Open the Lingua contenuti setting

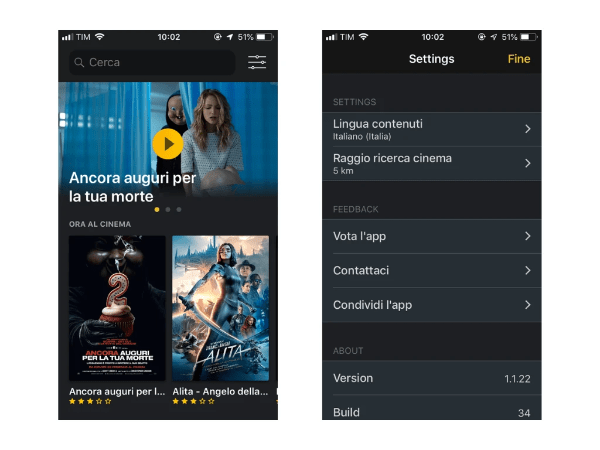click(431, 129)
